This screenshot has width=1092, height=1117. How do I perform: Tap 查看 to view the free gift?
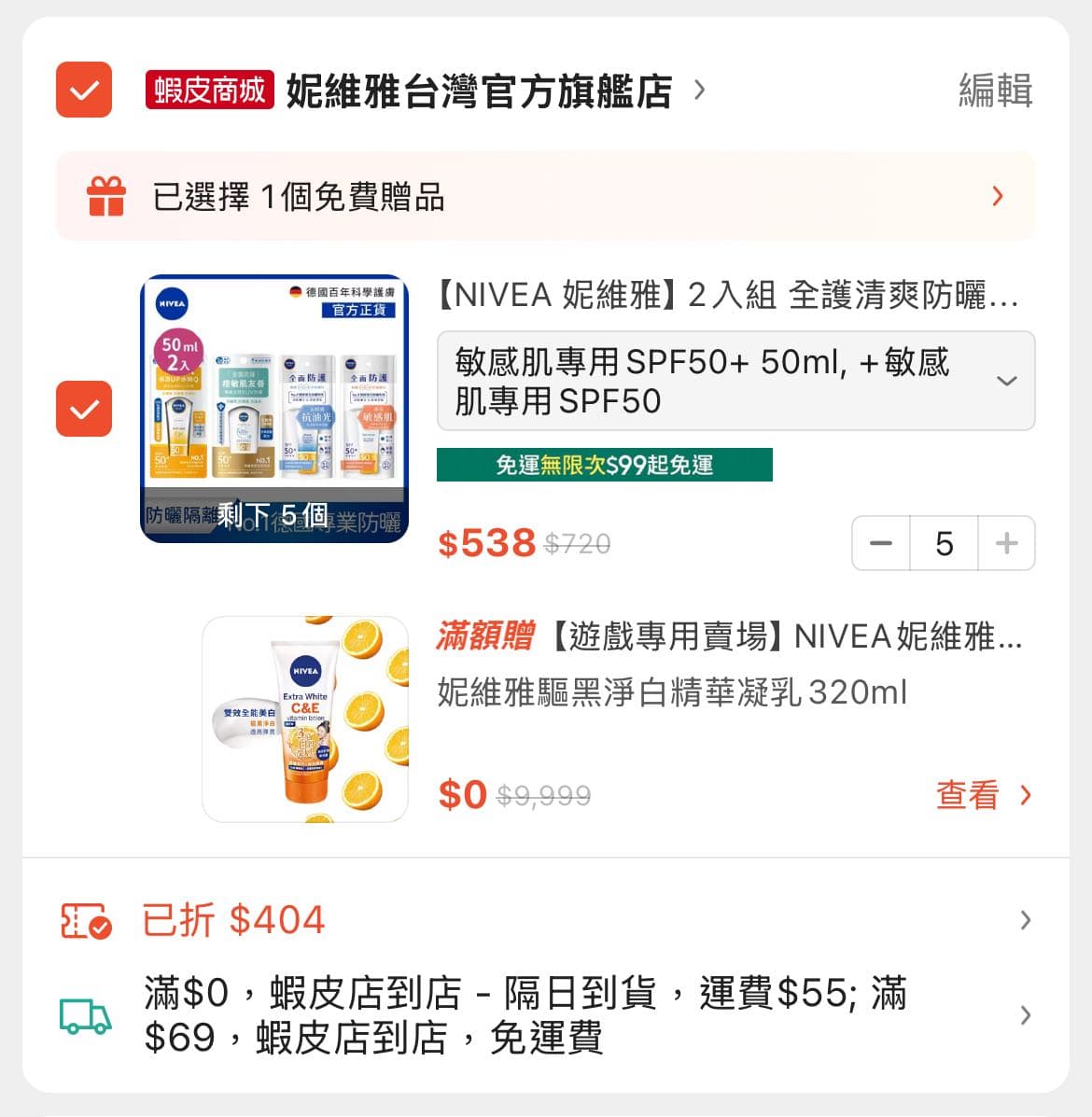983,795
